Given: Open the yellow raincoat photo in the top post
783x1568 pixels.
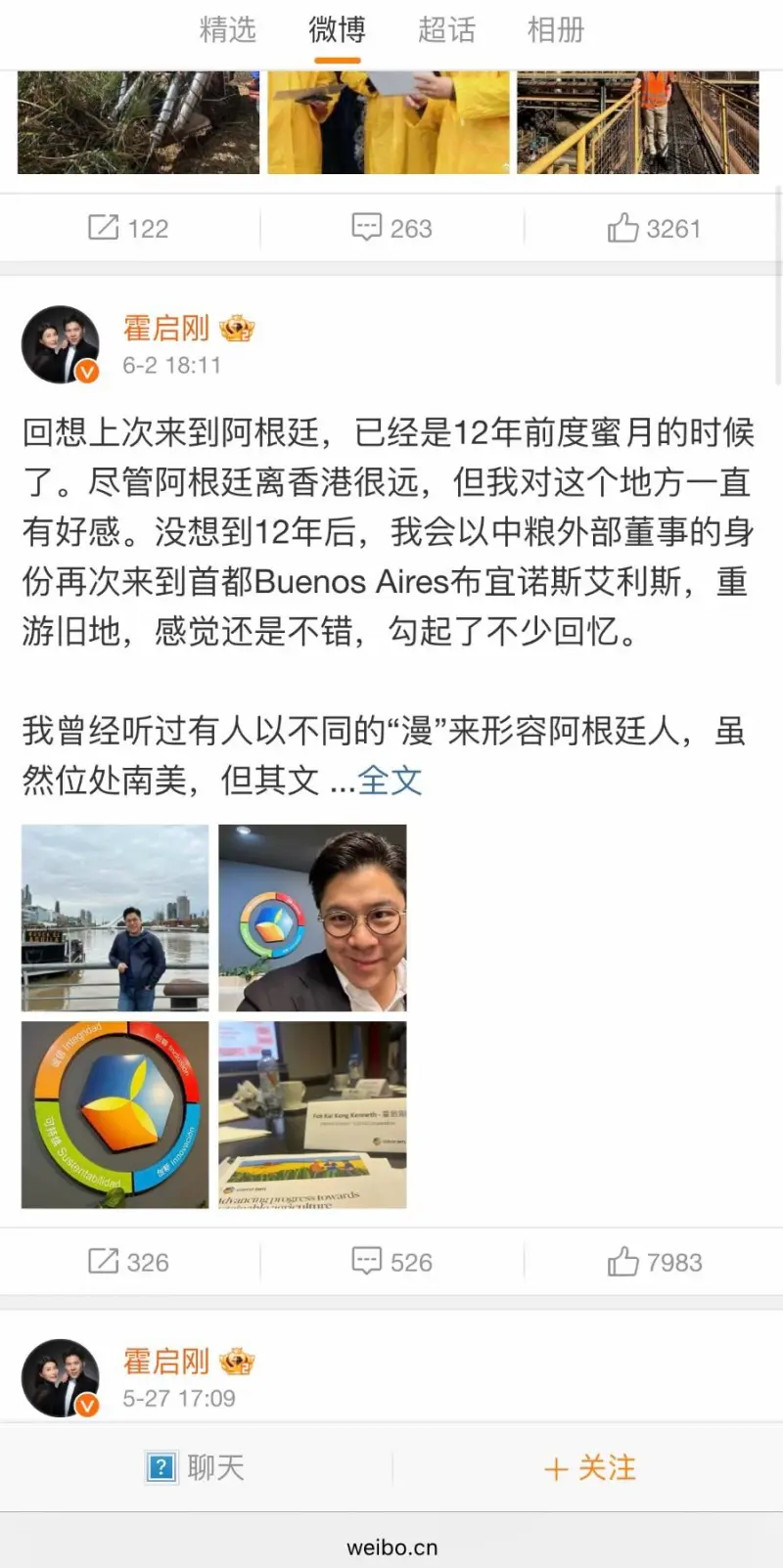Looking at the screenshot, I should [389, 122].
